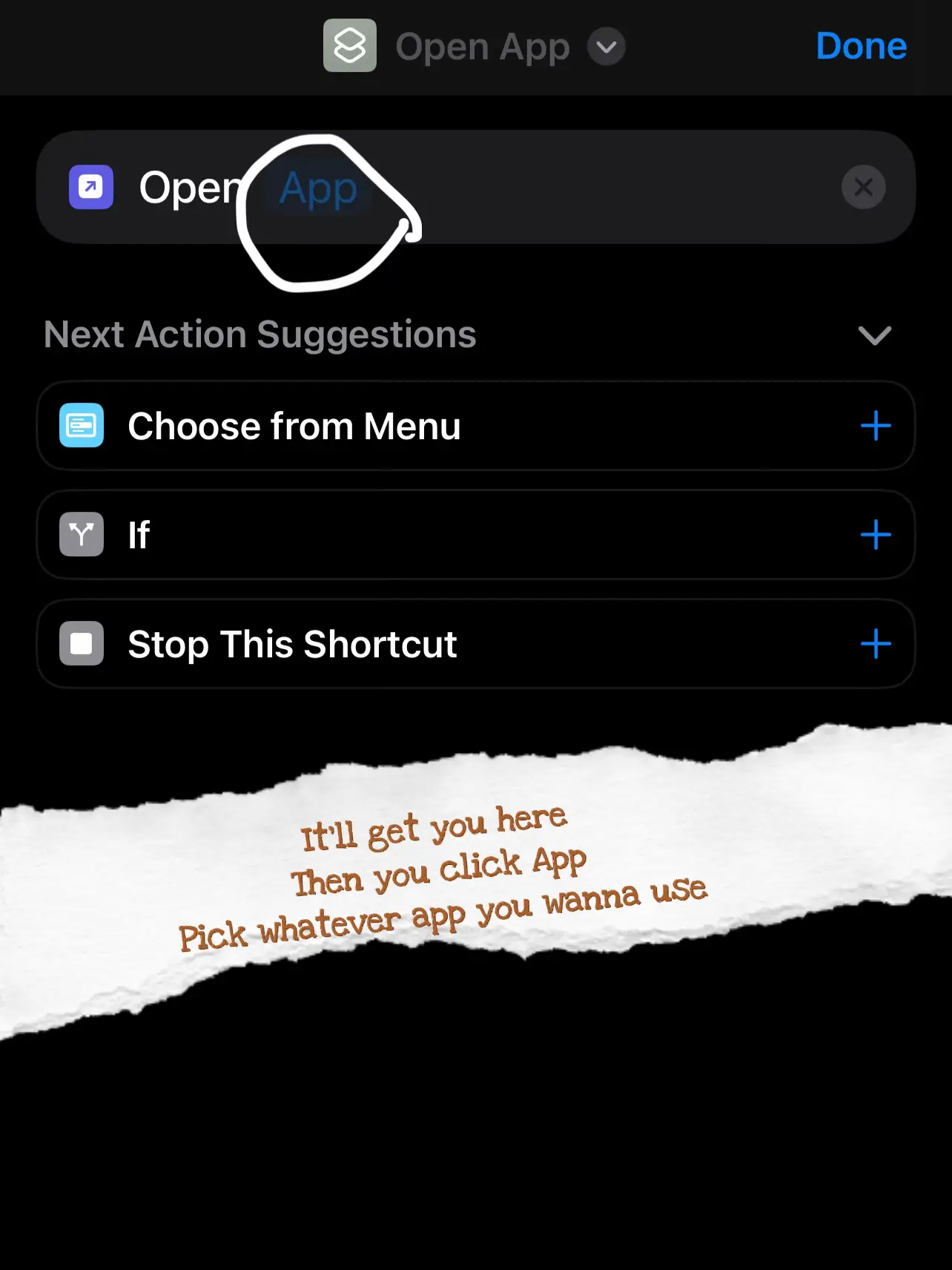
Task: Tap Done to save the shortcut
Action: pyautogui.click(x=862, y=46)
